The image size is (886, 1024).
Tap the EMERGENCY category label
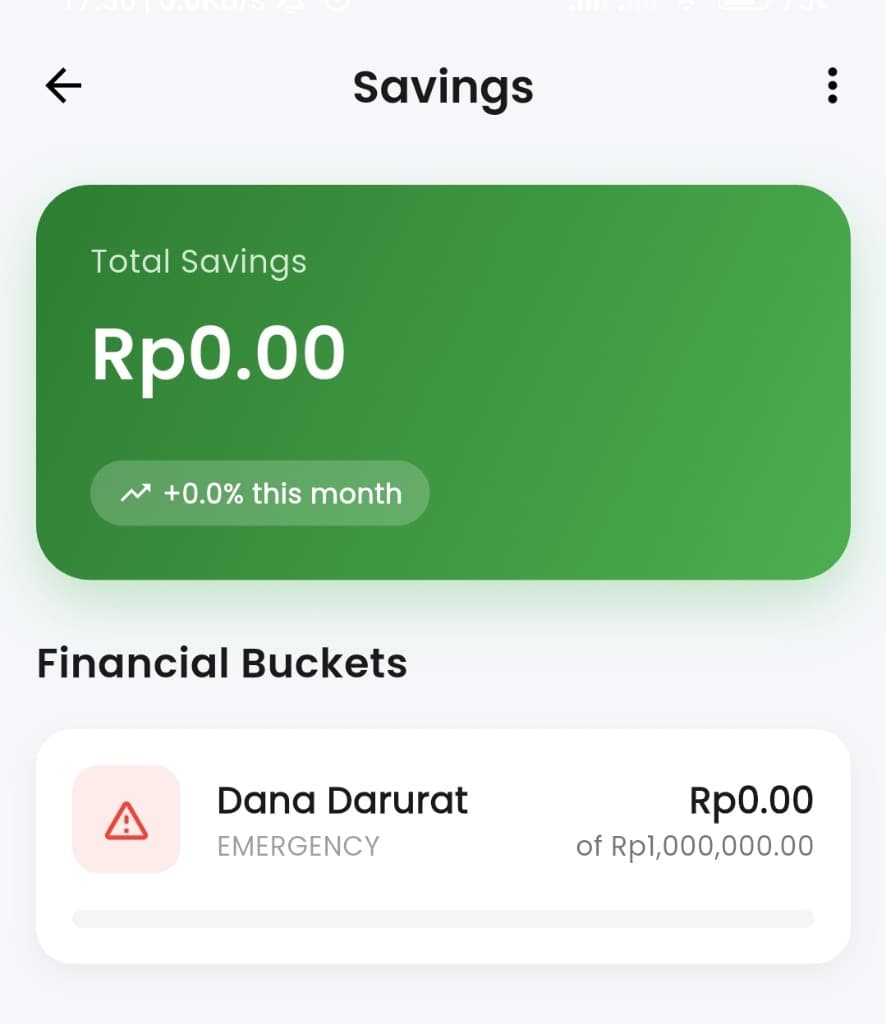click(x=297, y=846)
